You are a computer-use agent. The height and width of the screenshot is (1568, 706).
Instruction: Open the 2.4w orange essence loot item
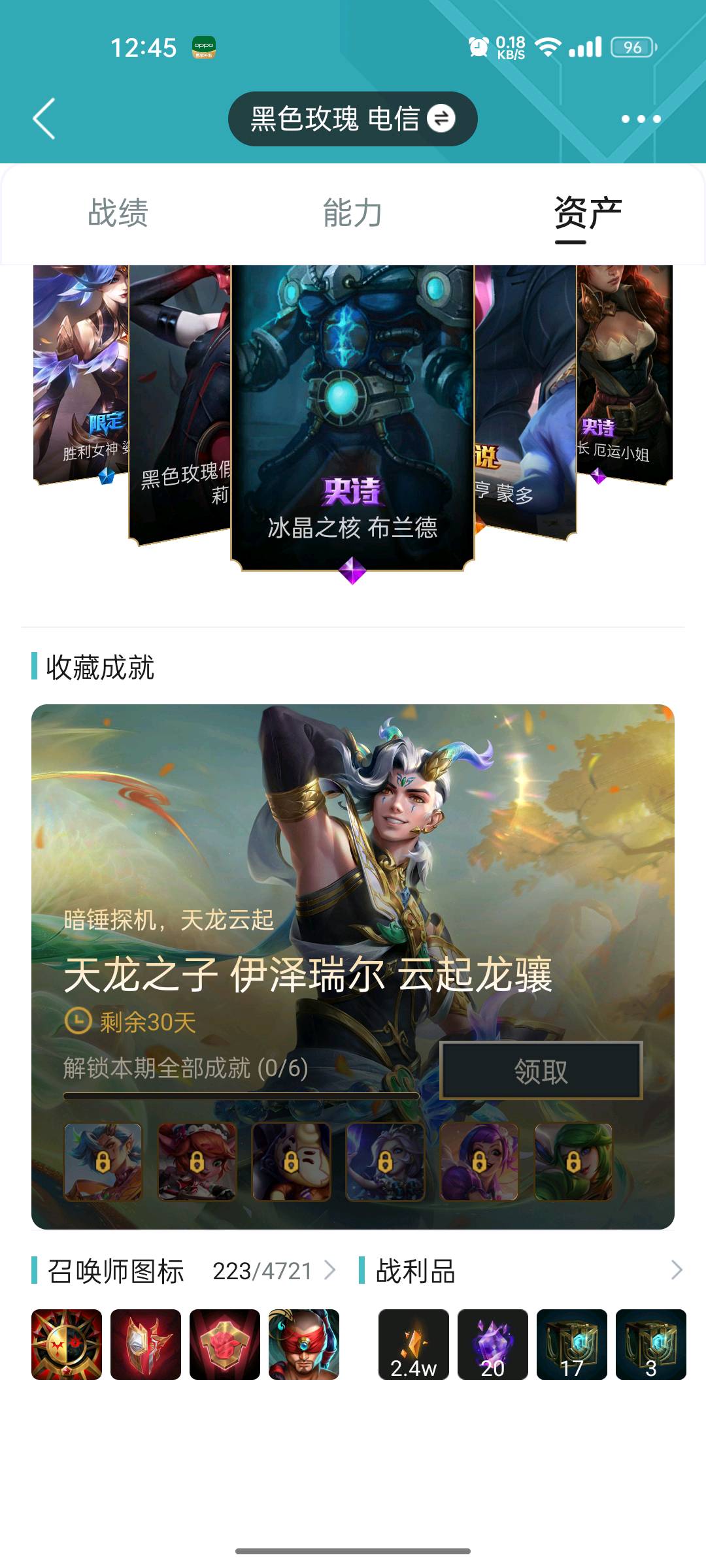pyautogui.click(x=414, y=1345)
